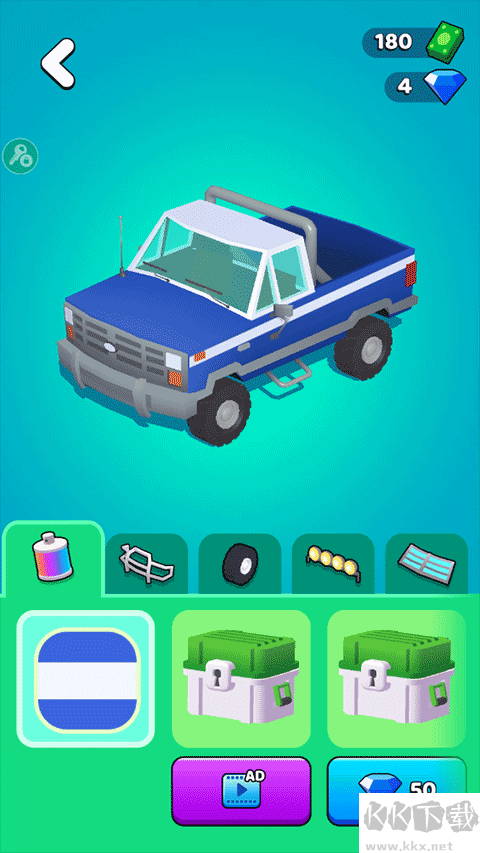Screen dimensions: 480x853
Task: Watch an ad with the purple AD button
Action: pyautogui.click(x=242, y=792)
